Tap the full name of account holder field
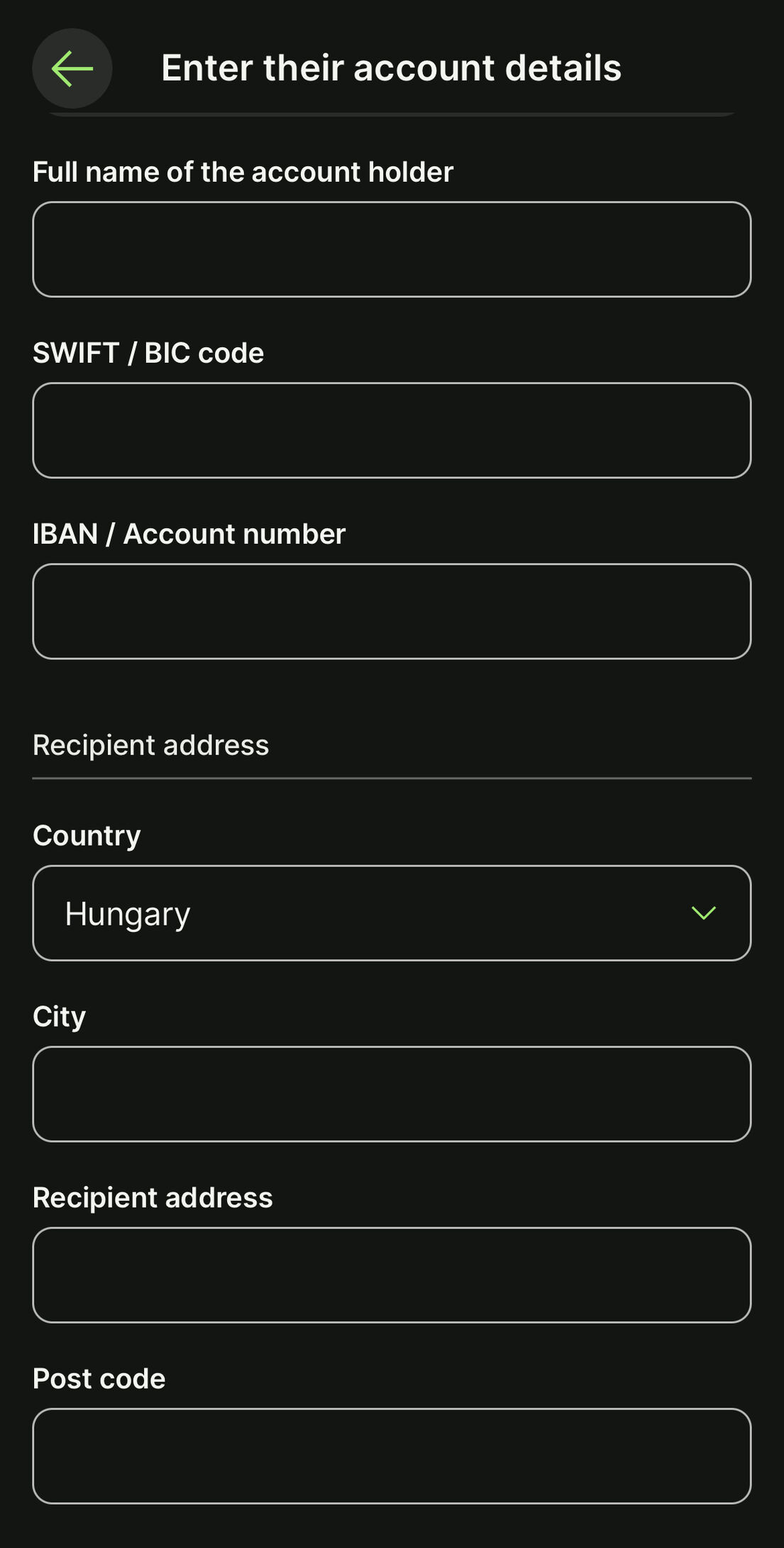Image resolution: width=784 pixels, height=1548 pixels. click(x=392, y=249)
